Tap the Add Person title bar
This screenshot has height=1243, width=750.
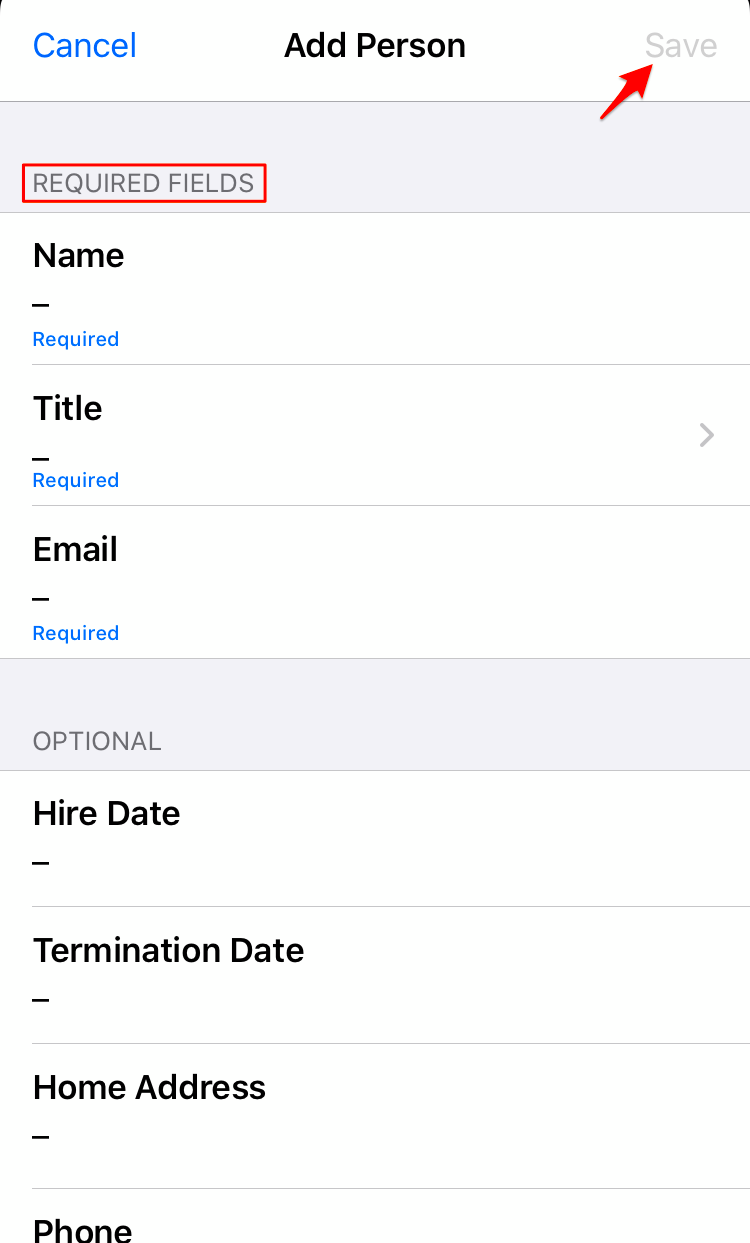coord(375,45)
